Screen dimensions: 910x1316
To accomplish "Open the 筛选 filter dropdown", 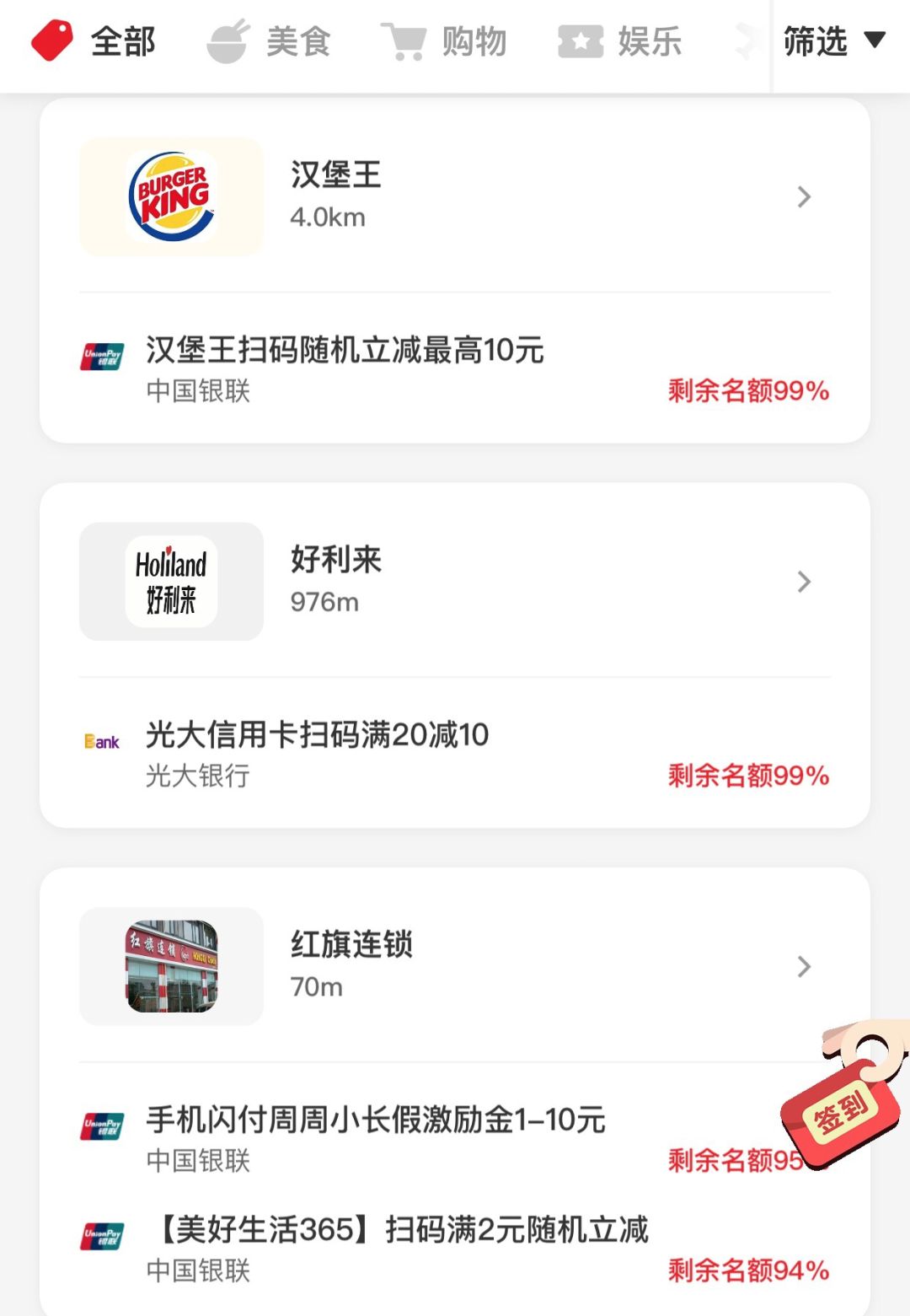I will pyautogui.click(x=834, y=41).
